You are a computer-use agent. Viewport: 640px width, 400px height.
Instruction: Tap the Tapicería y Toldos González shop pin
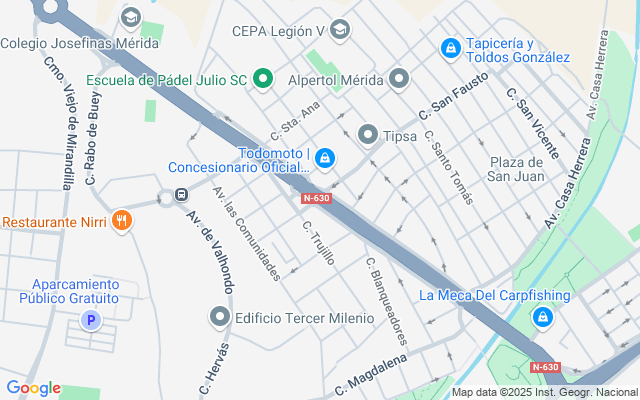450,47
